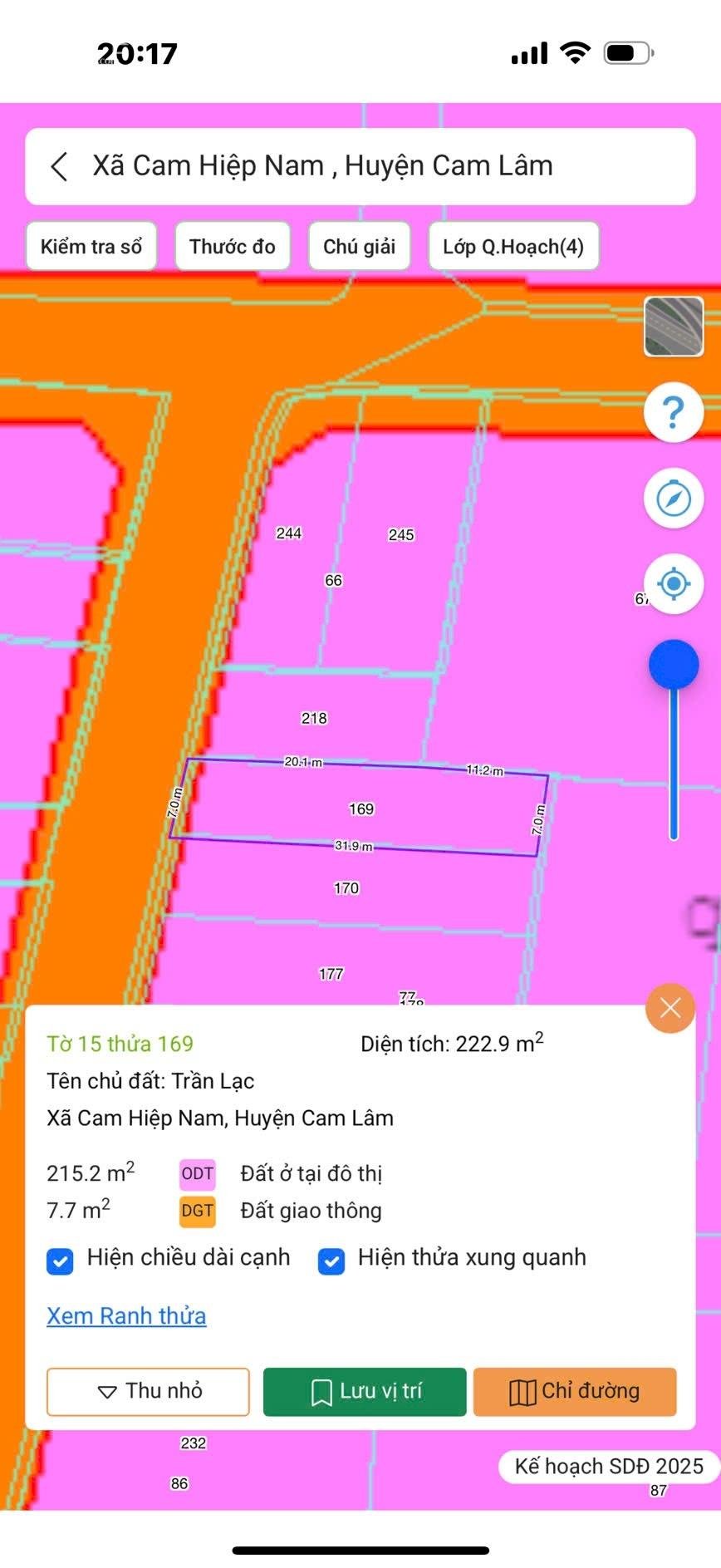The width and height of the screenshot is (721, 1568).
Task: Center map on my current location
Action: click(674, 584)
